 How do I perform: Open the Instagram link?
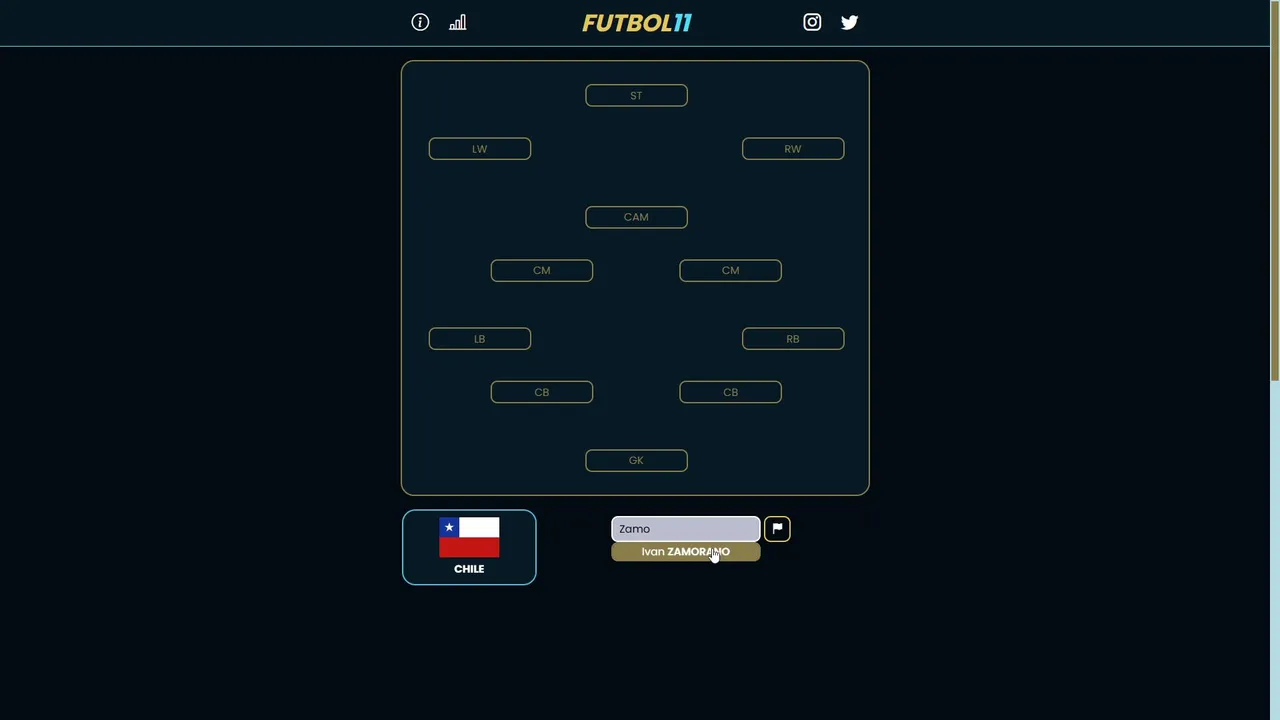812,22
